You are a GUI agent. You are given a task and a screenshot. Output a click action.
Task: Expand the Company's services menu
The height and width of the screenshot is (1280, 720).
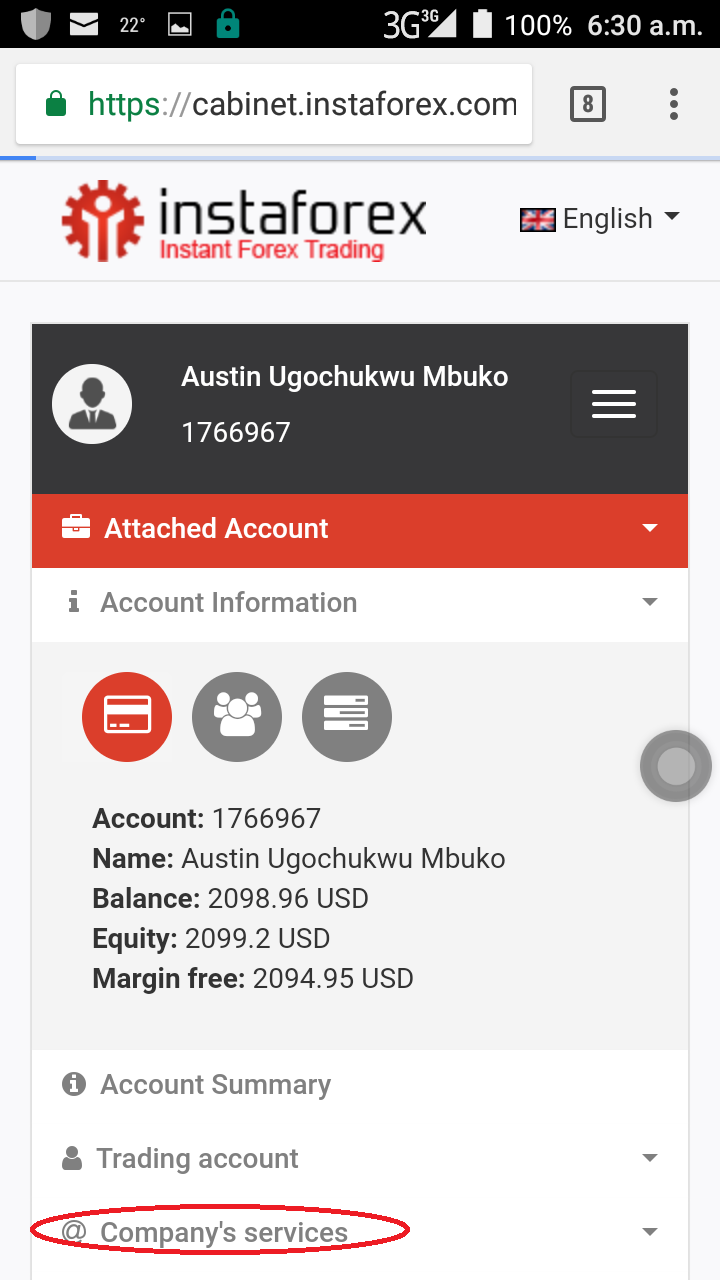click(x=360, y=1232)
